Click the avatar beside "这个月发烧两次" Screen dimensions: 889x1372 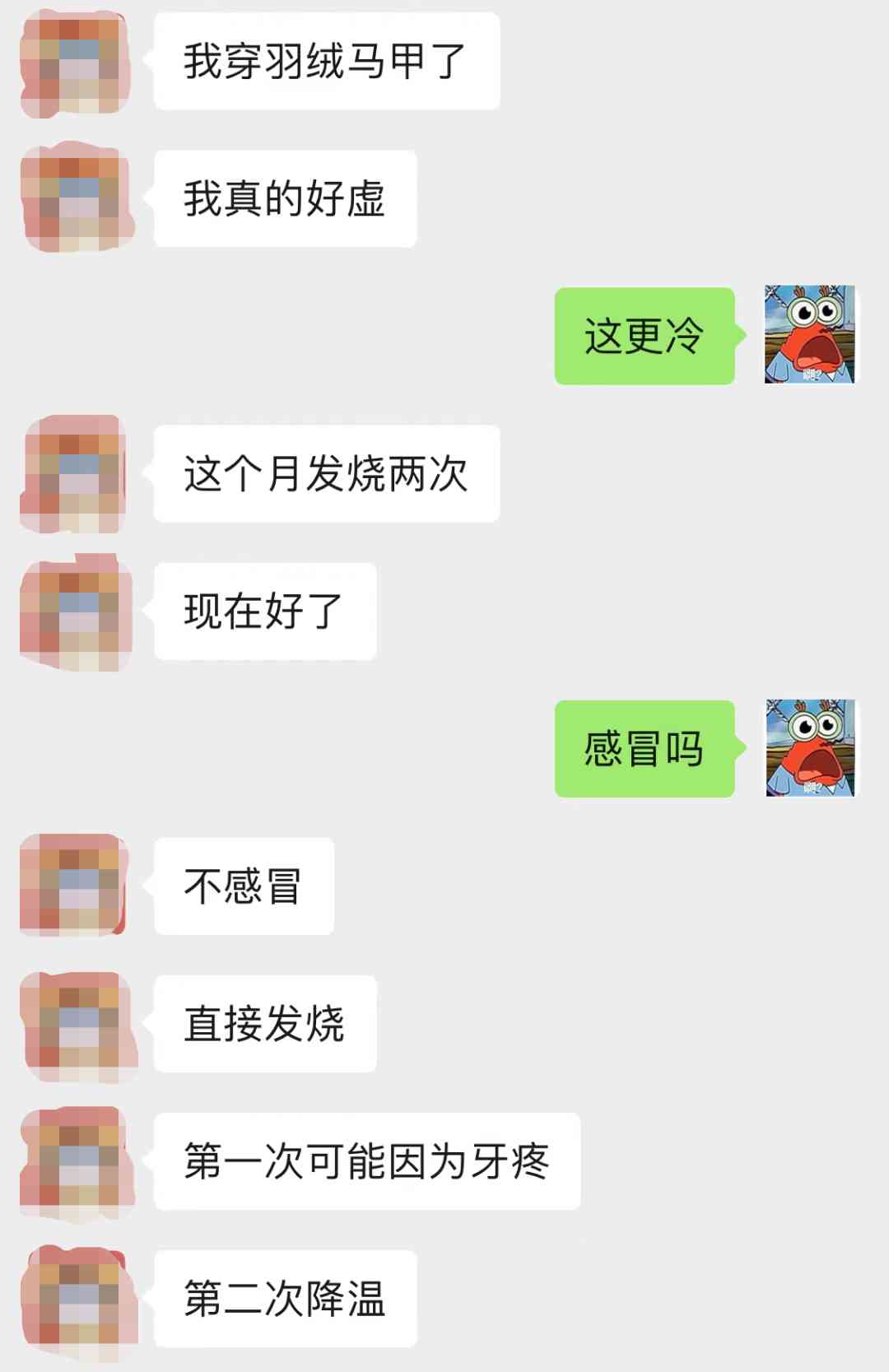point(78,473)
